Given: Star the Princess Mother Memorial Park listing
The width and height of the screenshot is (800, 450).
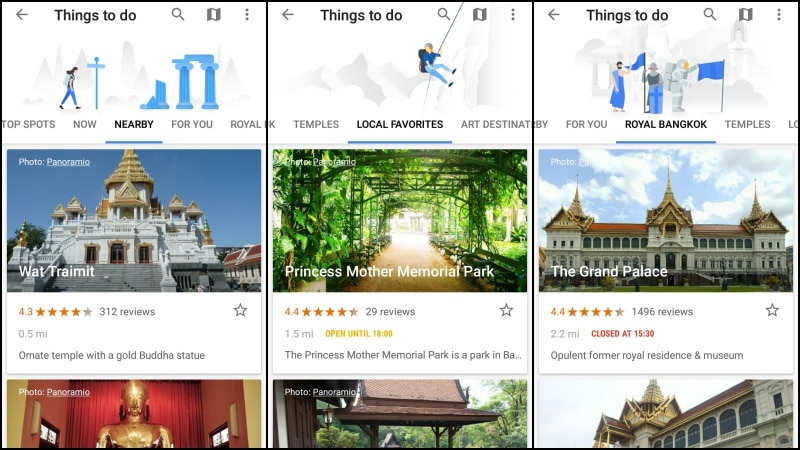Looking at the screenshot, I should coord(506,310).
